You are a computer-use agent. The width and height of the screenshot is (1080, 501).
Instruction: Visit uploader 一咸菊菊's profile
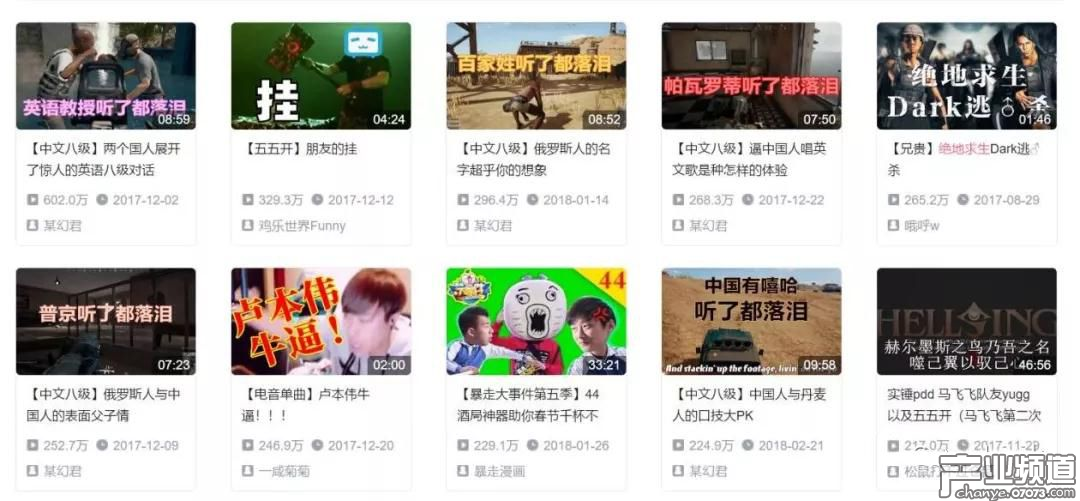click(x=285, y=471)
